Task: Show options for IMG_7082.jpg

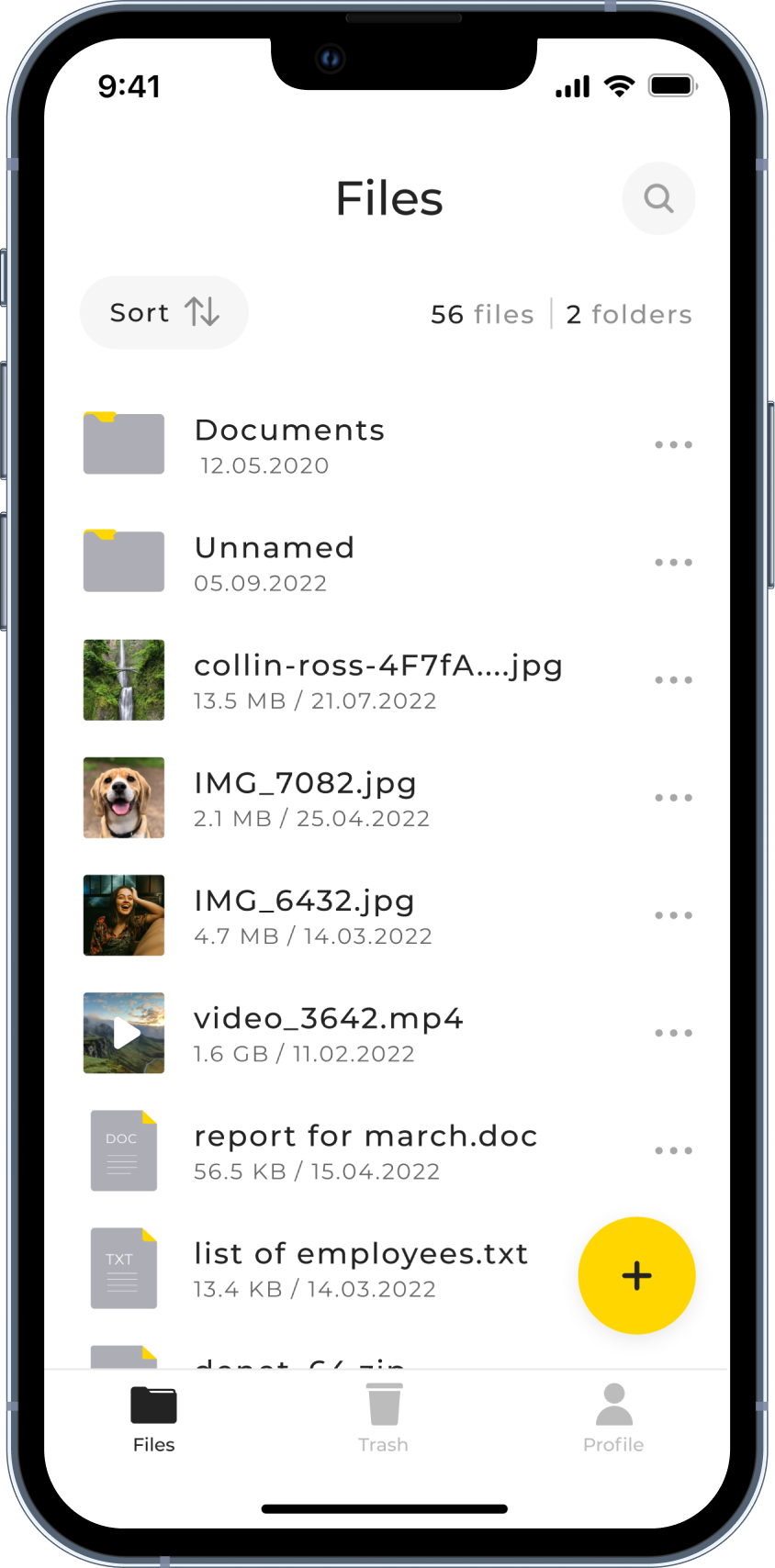Action: 673,798
